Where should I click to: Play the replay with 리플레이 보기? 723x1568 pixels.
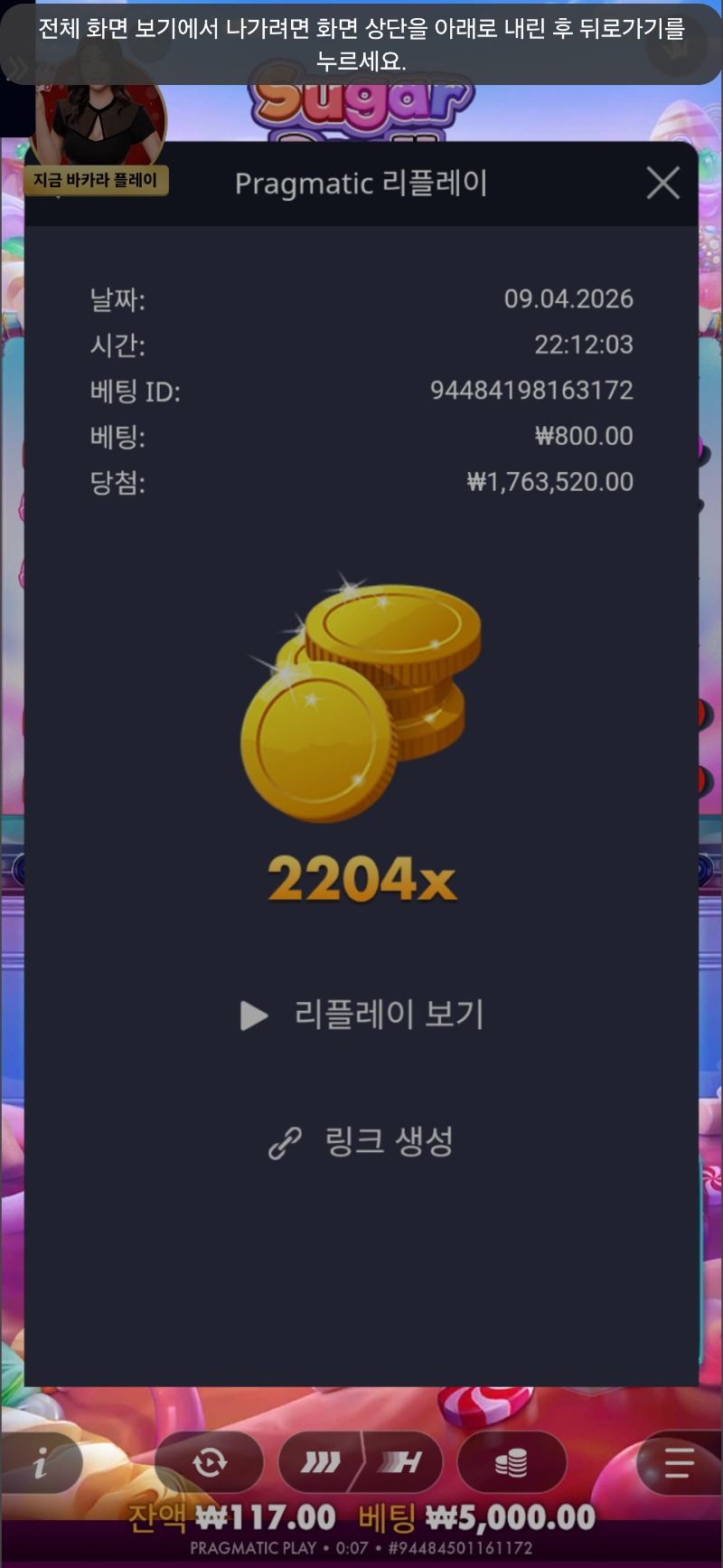(362, 1015)
